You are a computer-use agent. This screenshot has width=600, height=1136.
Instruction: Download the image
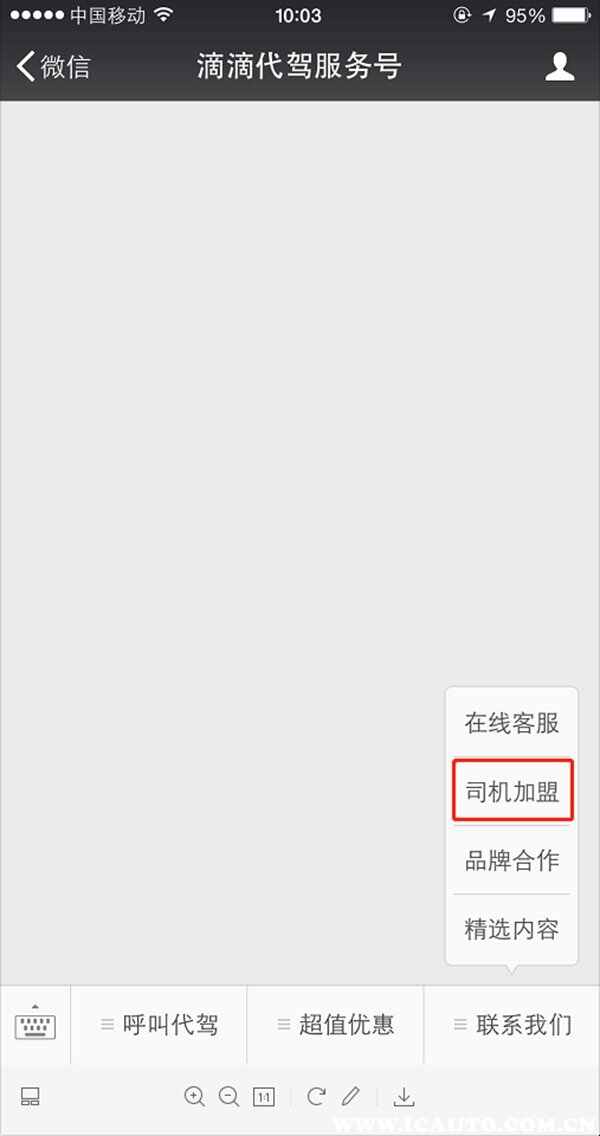pos(404,1097)
